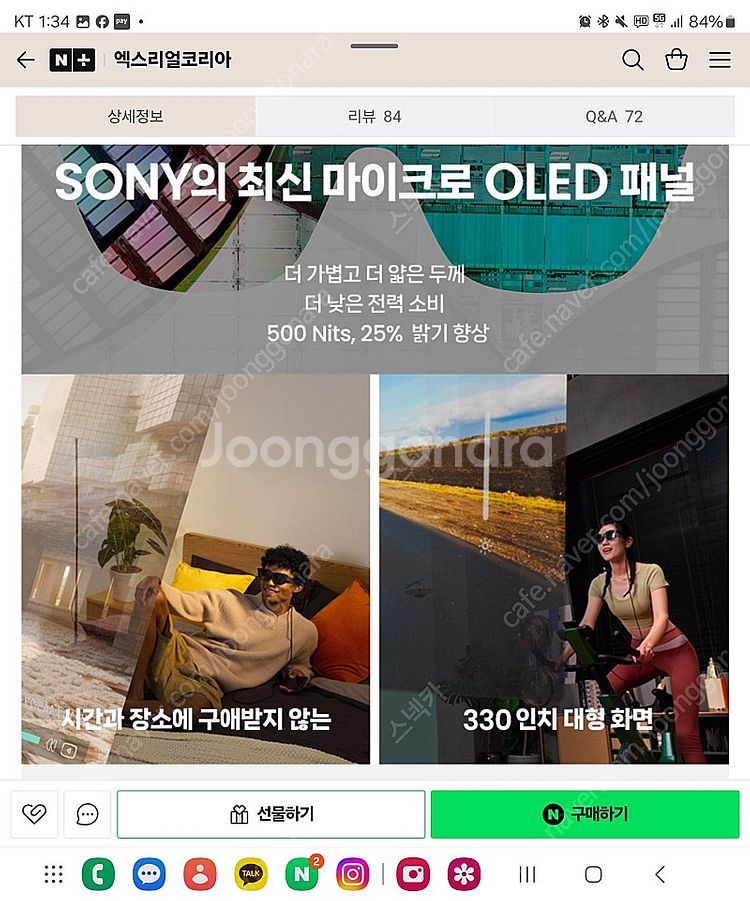750x901 pixels.
Task: Add this product to wishlist heart
Action: [x=35, y=814]
